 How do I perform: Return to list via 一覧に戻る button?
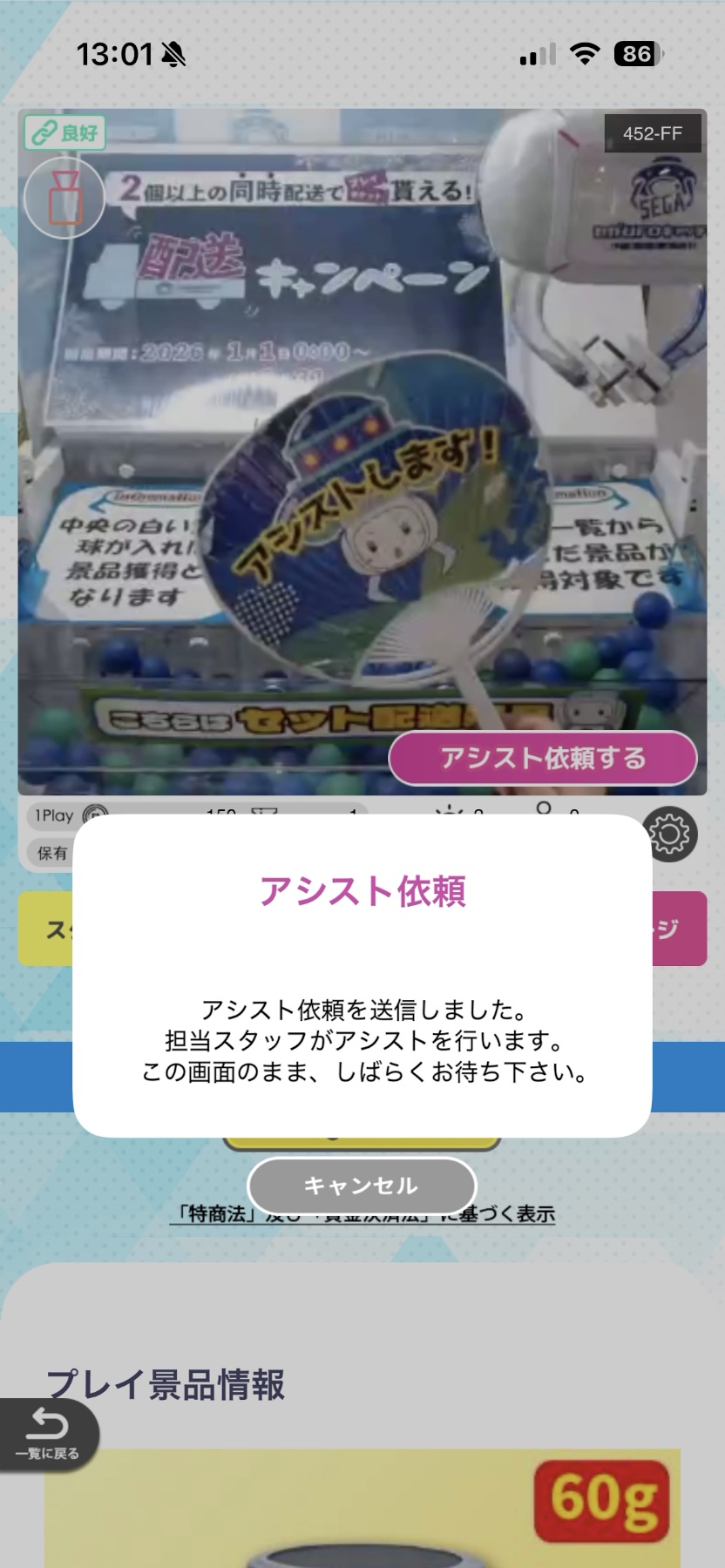48,1435
